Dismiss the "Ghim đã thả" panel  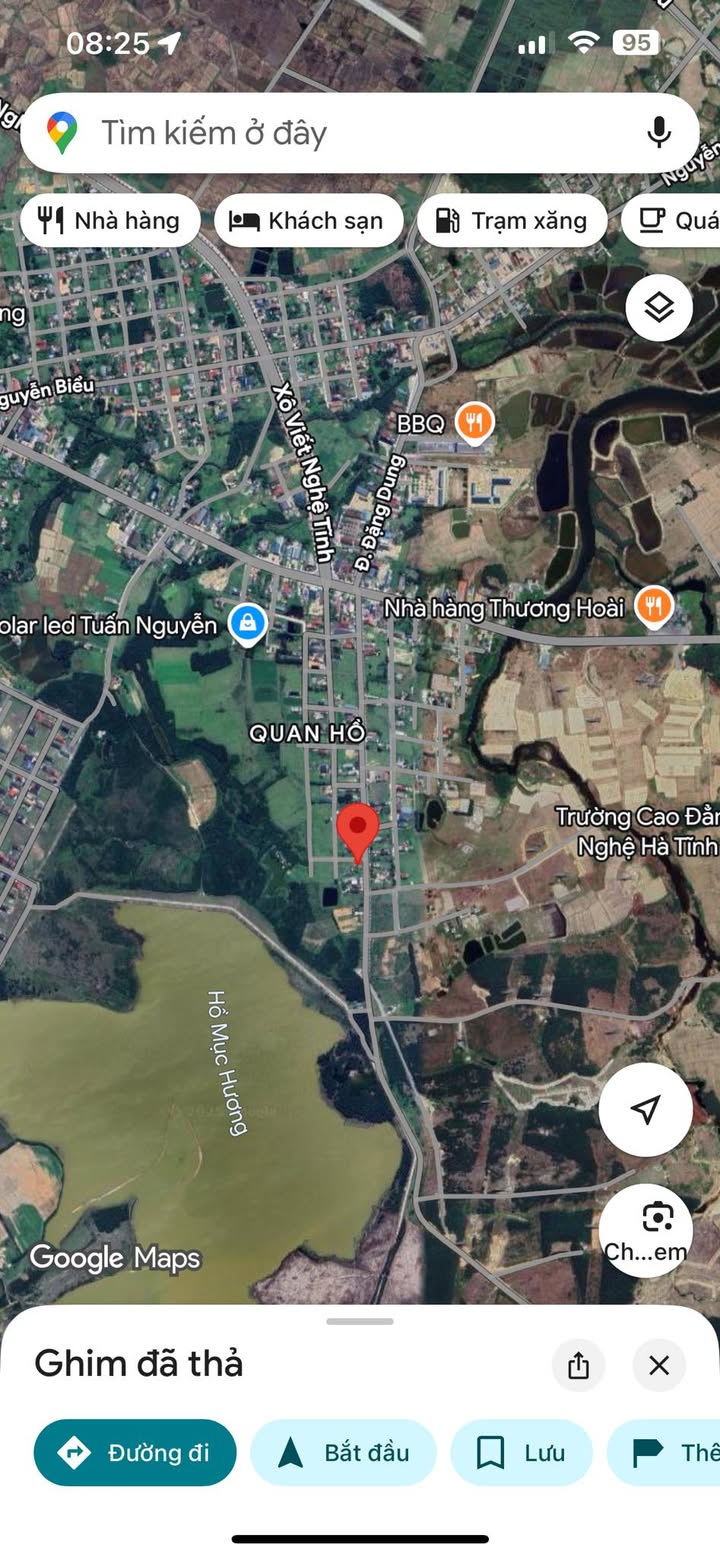[659, 1365]
